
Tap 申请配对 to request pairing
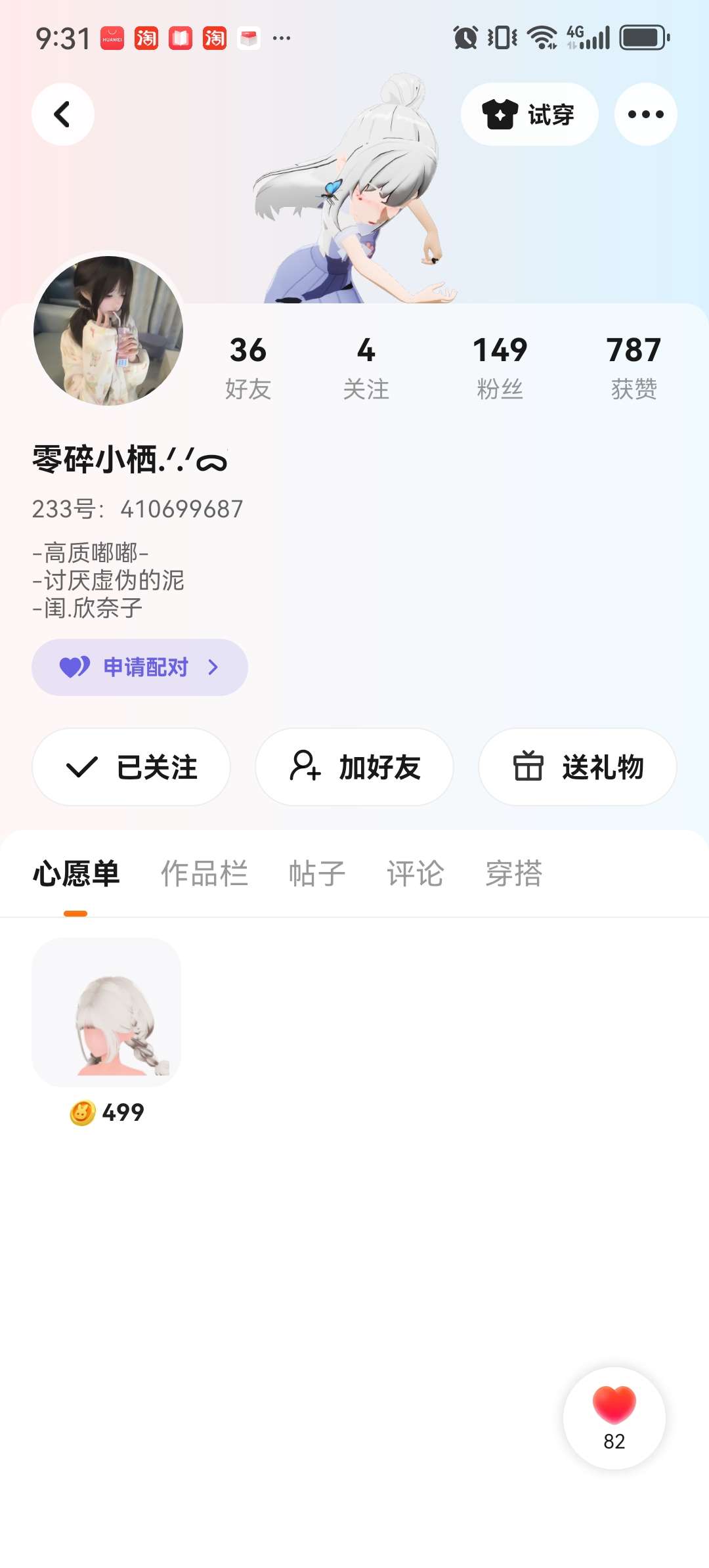coord(140,667)
